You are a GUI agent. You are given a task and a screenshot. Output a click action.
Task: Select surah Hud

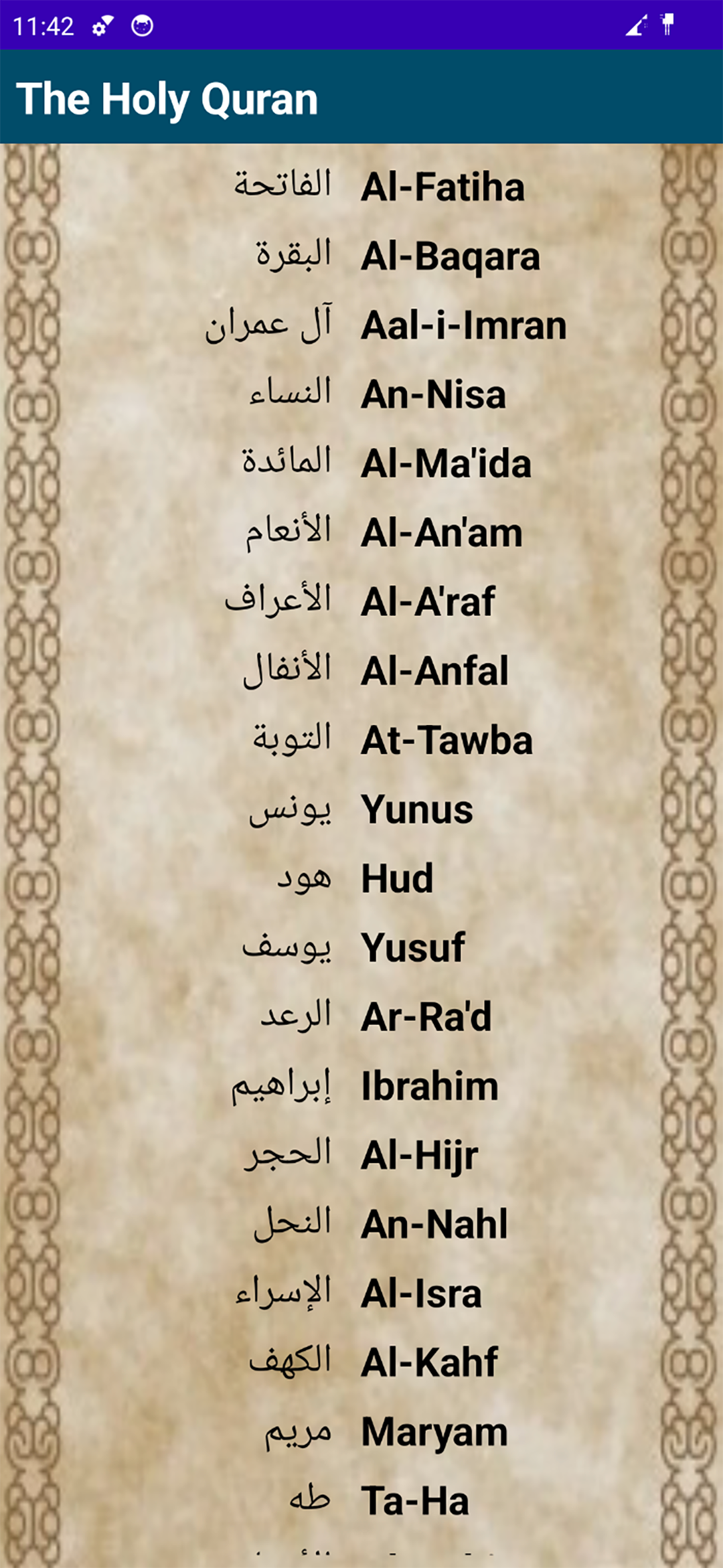[x=361, y=878]
